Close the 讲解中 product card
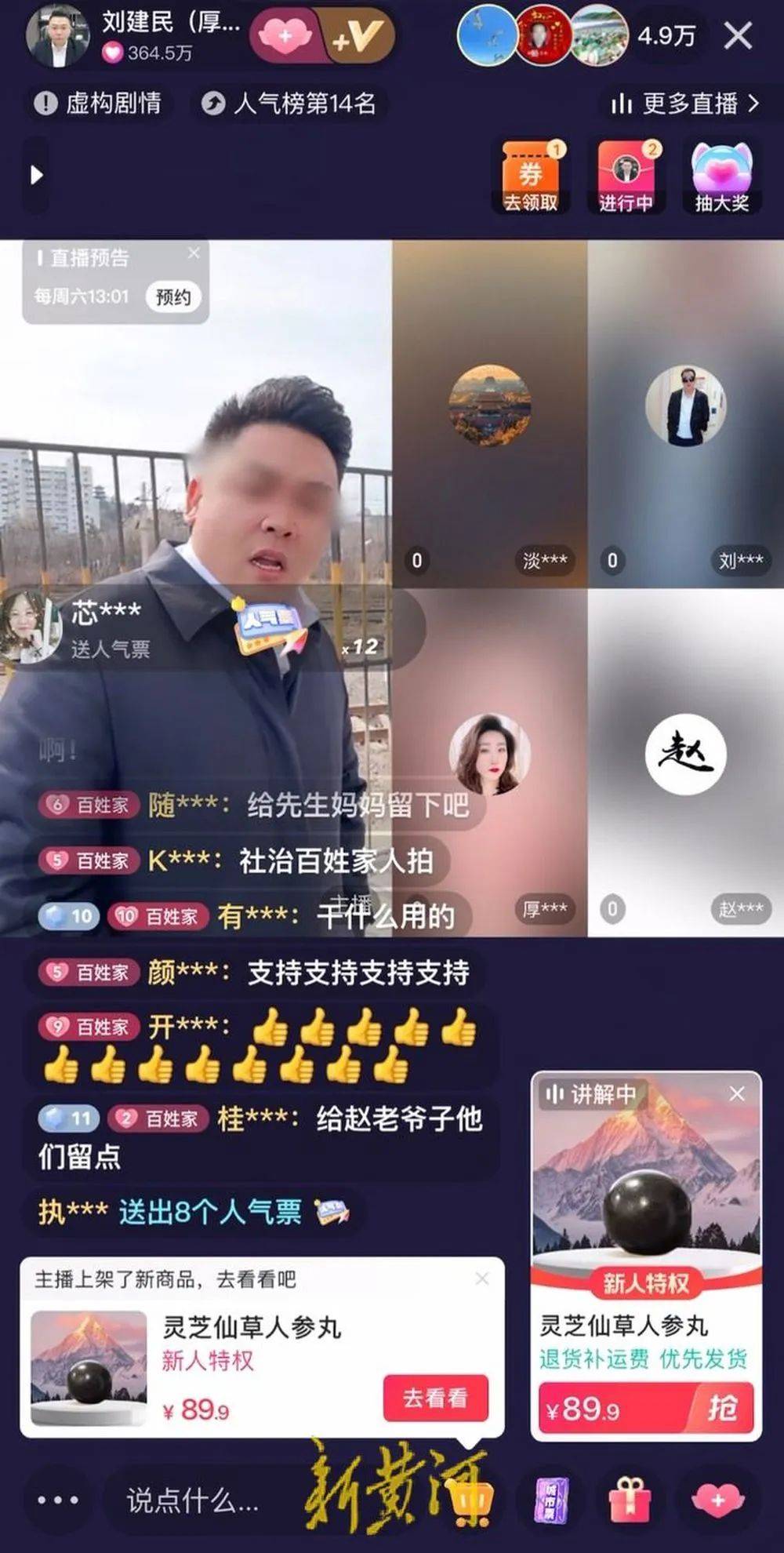 (737, 1093)
